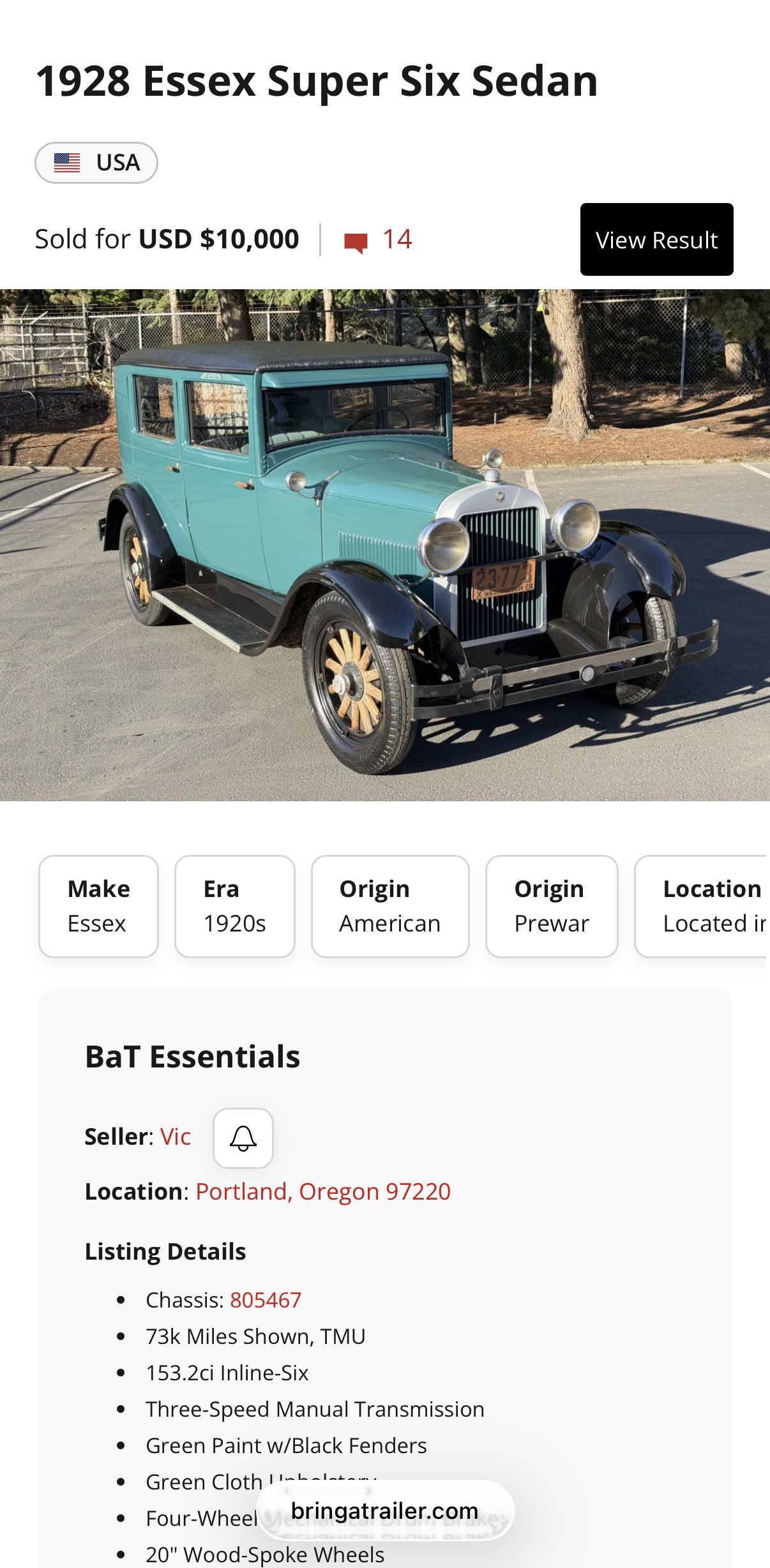Open the Portland, Oregon 97220 location link

click(x=323, y=1192)
